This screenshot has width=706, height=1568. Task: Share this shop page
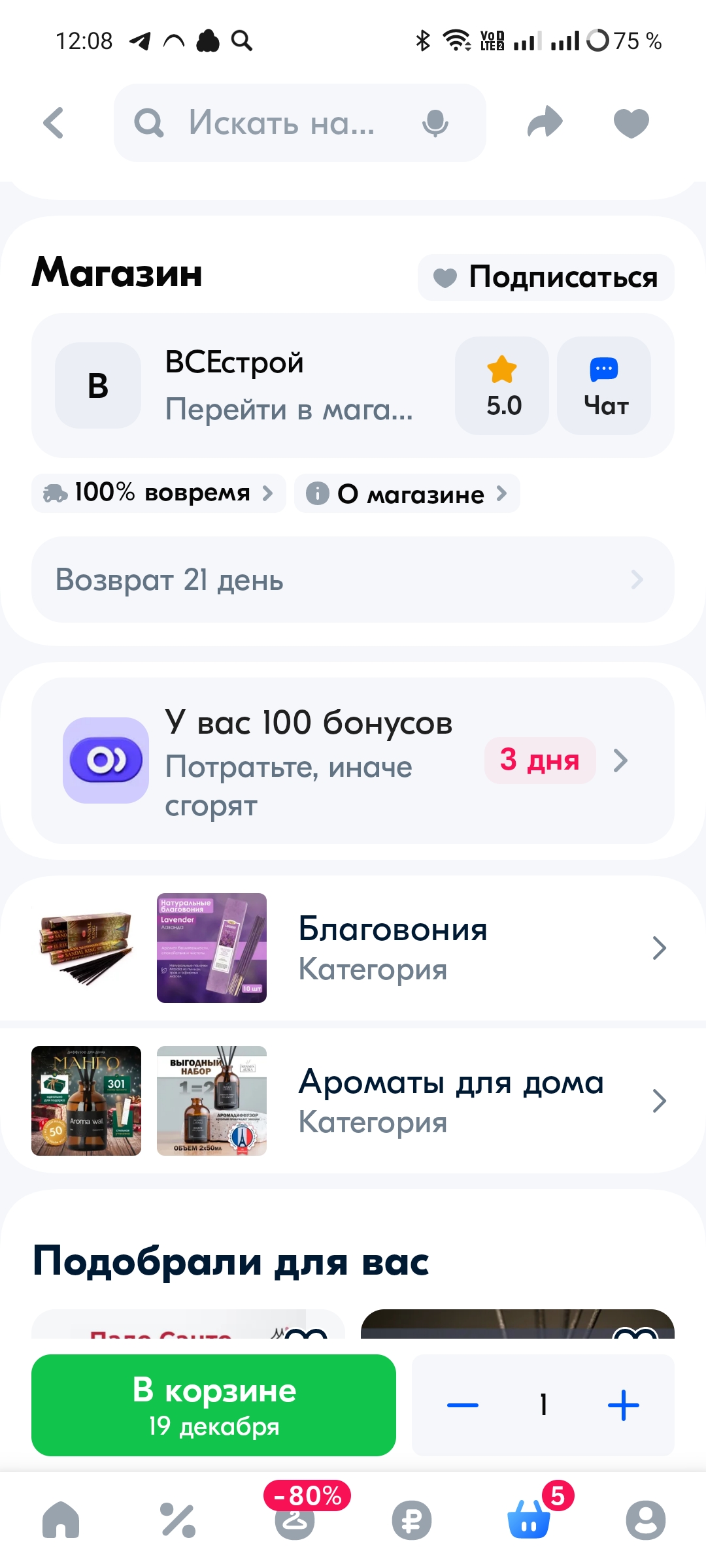coord(546,123)
